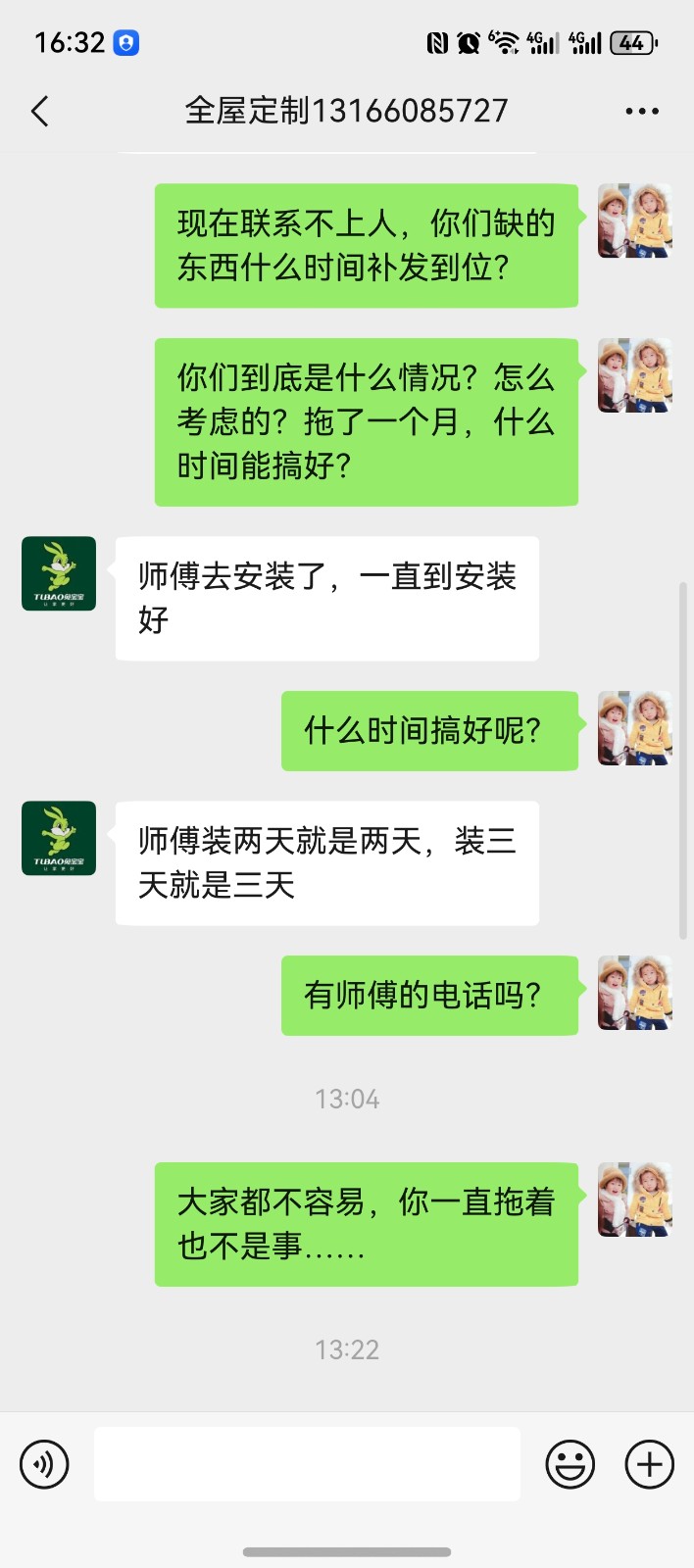Open my avatar beside 大家都不容易
The height and width of the screenshot is (1568, 694).
(x=635, y=1200)
